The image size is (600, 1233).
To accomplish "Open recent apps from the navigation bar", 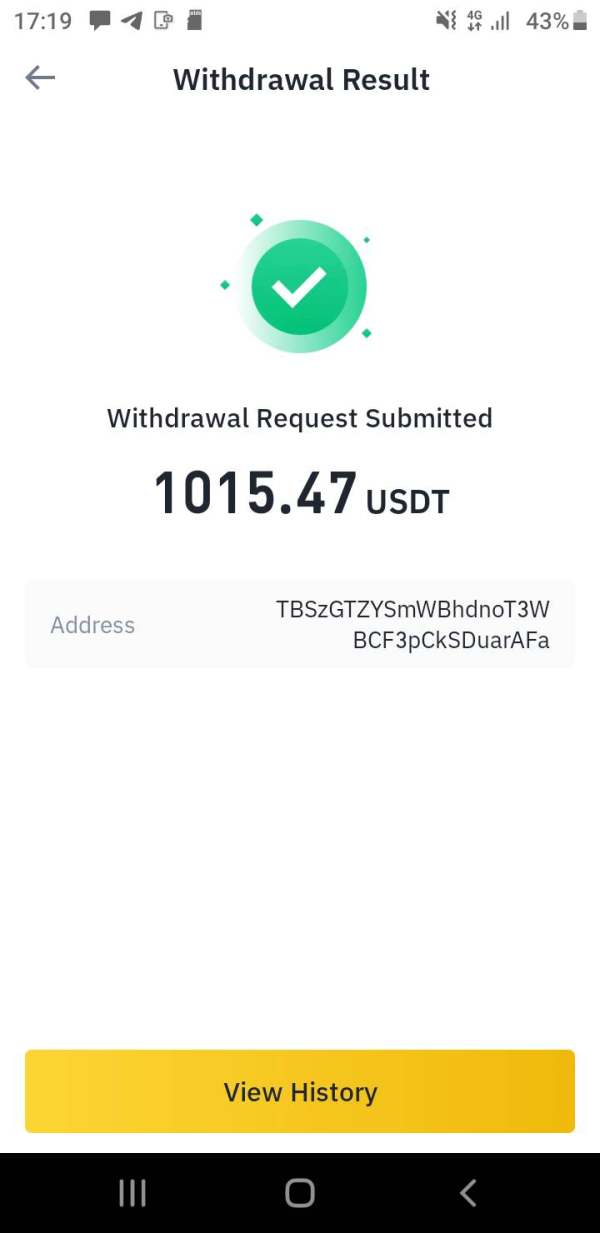I will click(132, 1192).
